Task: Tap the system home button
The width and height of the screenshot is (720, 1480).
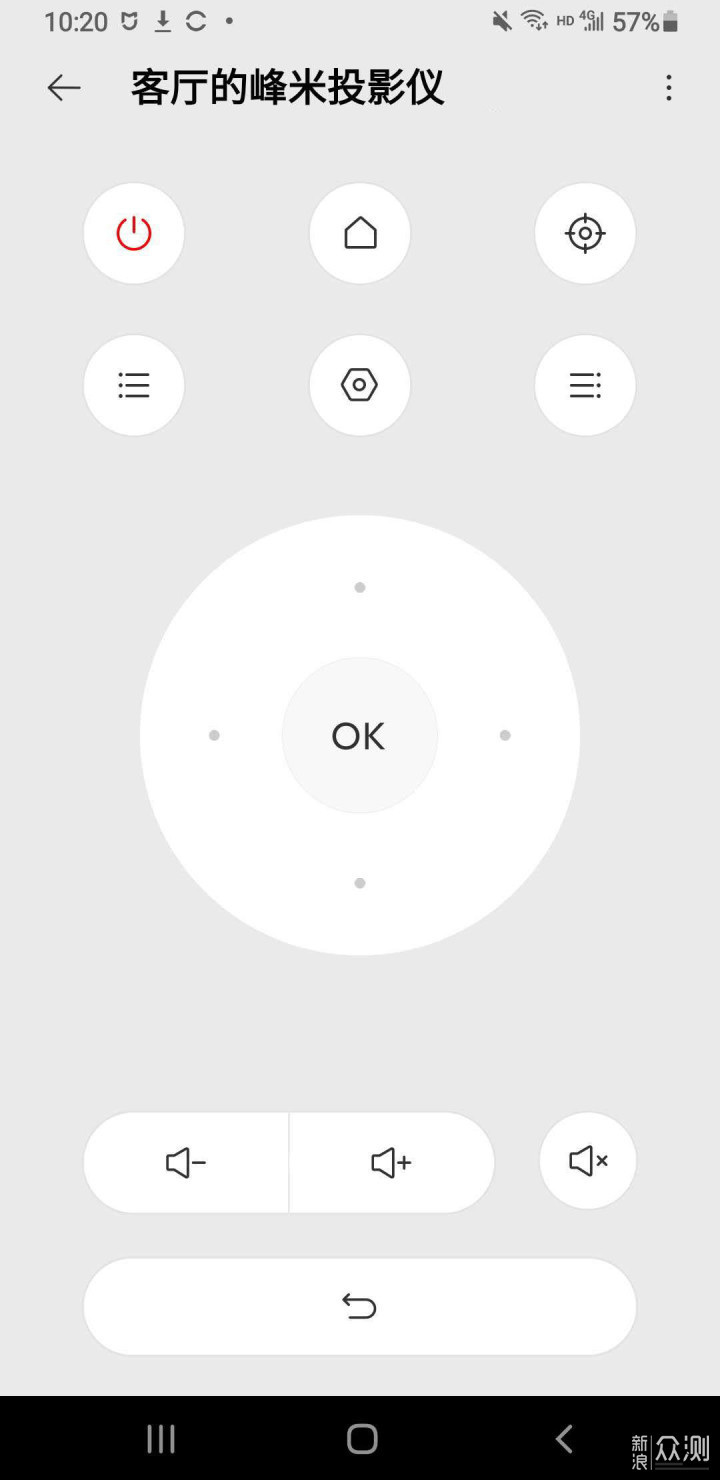Action: [x=362, y=1438]
